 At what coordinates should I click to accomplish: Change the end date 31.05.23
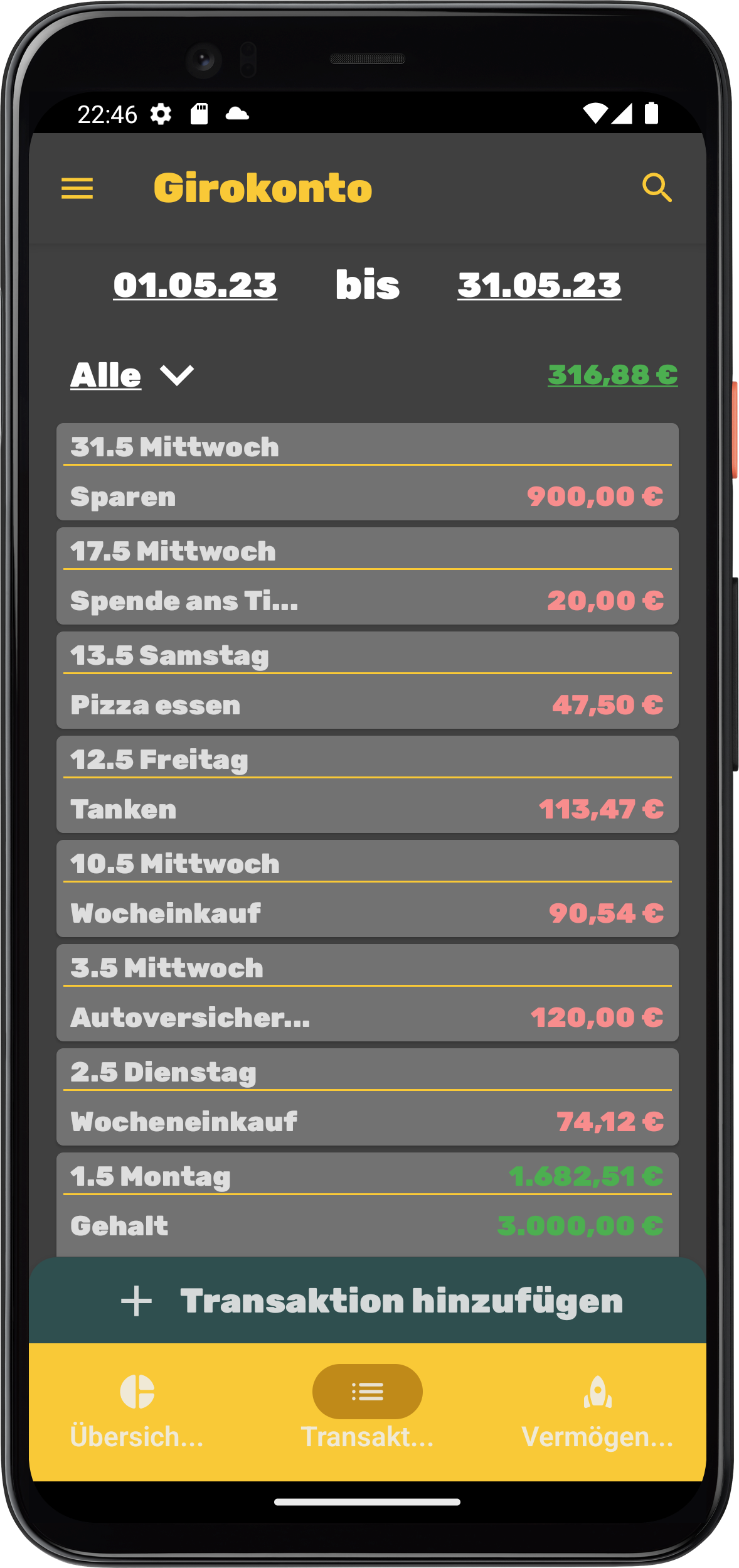[539, 285]
